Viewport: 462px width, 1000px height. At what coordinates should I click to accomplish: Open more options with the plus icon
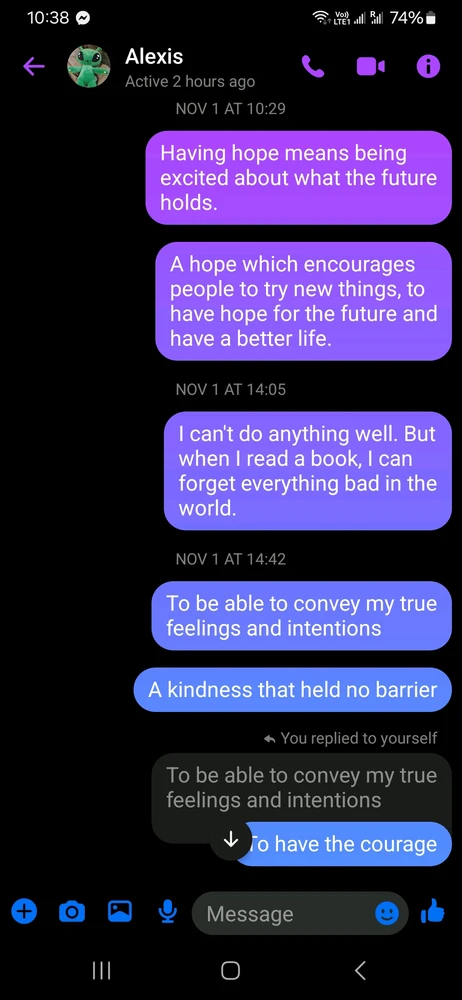click(24, 911)
